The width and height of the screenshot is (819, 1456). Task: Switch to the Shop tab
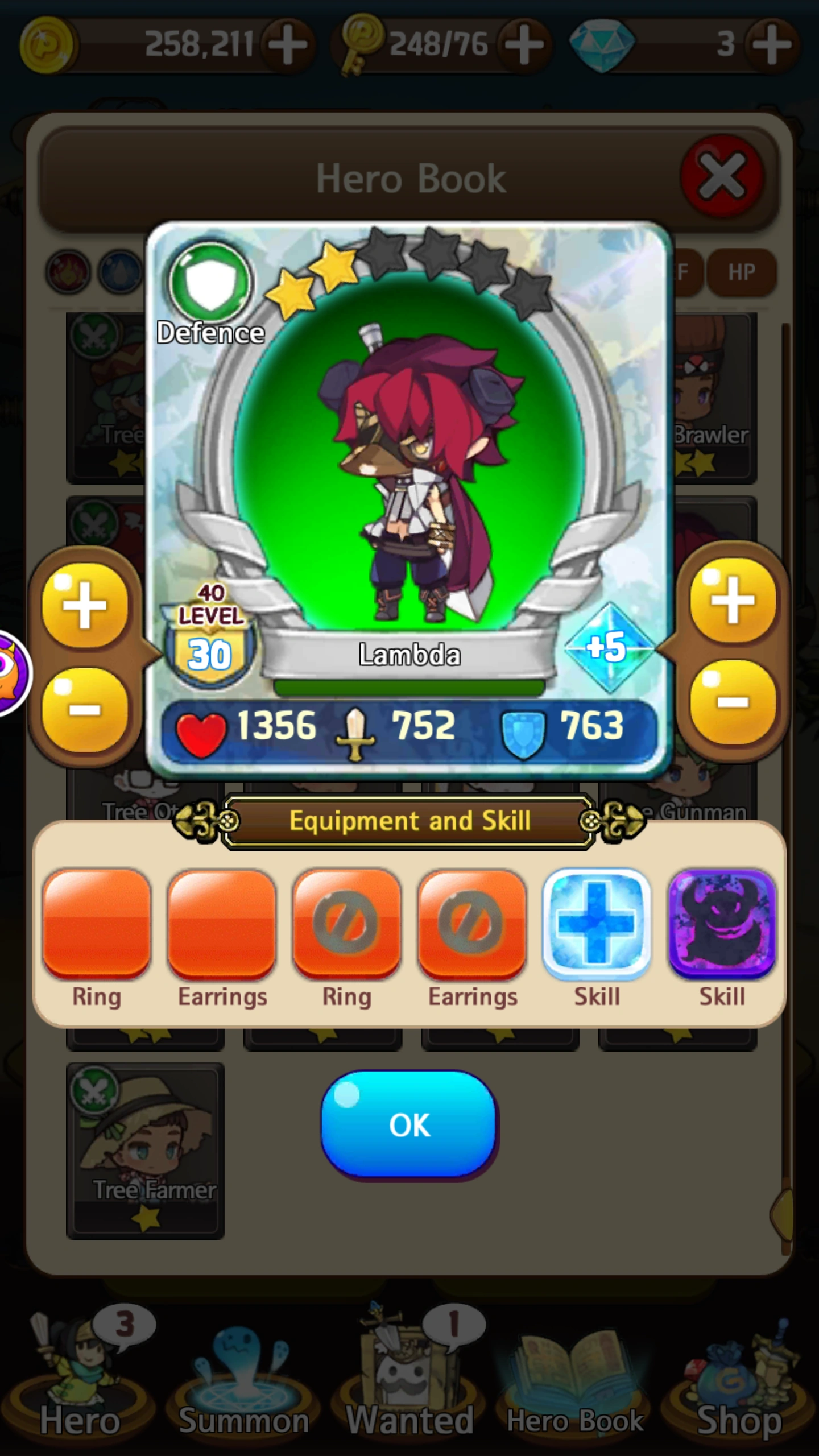[738, 1382]
